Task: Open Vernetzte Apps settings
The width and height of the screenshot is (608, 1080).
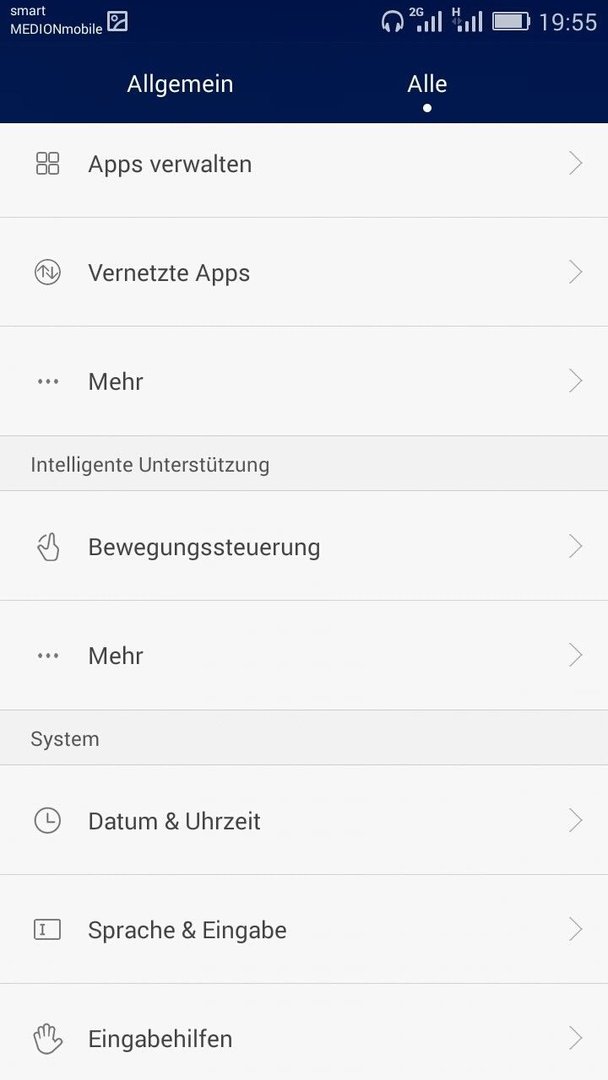Action: point(304,272)
